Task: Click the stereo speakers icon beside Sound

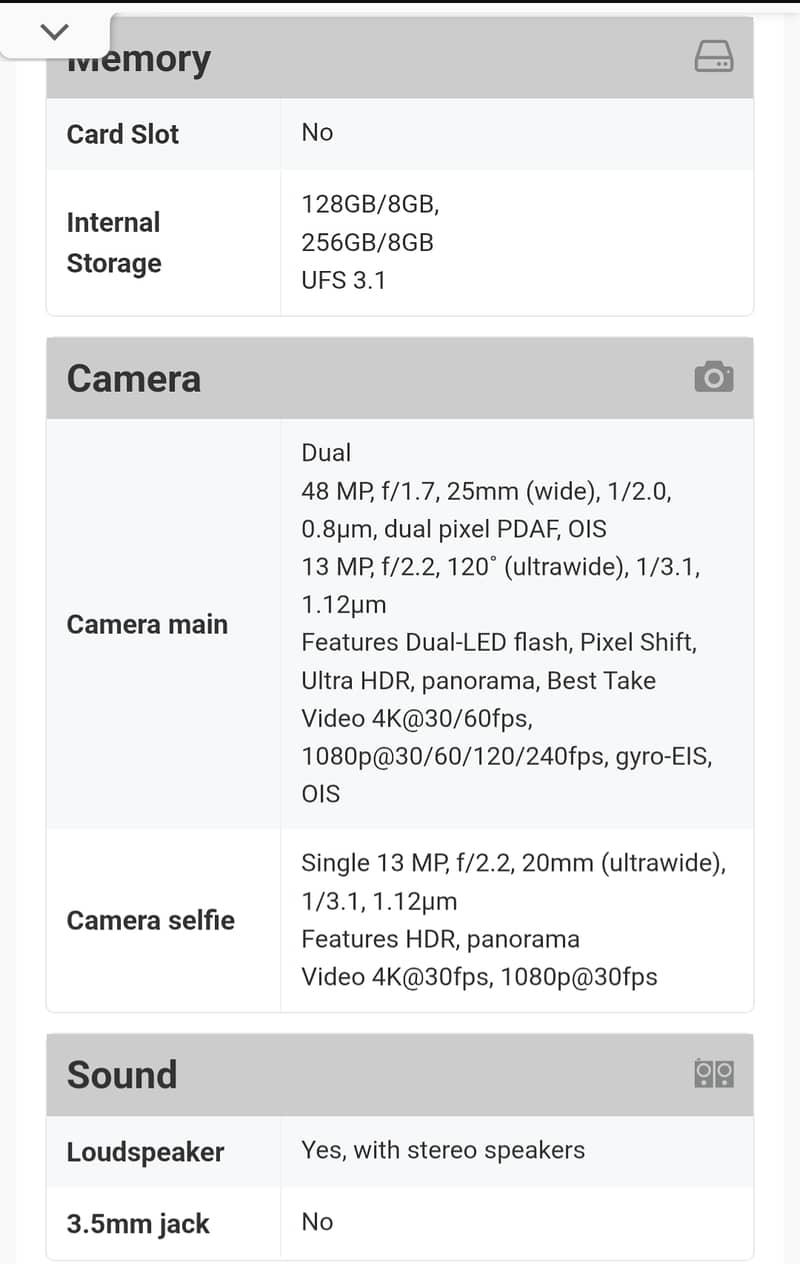Action: (x=713, y=1074)
